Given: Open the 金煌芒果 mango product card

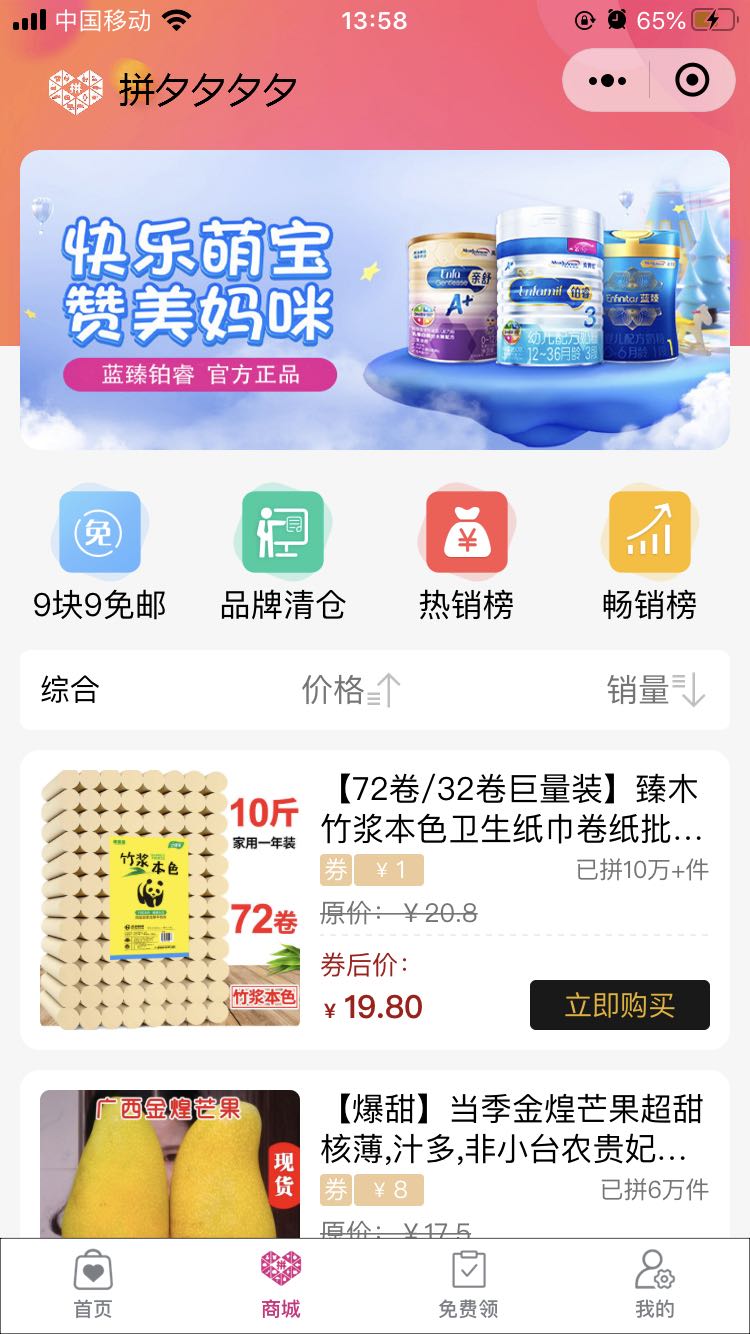Looking at the screenshot, I should click(x=375, y=1154).
